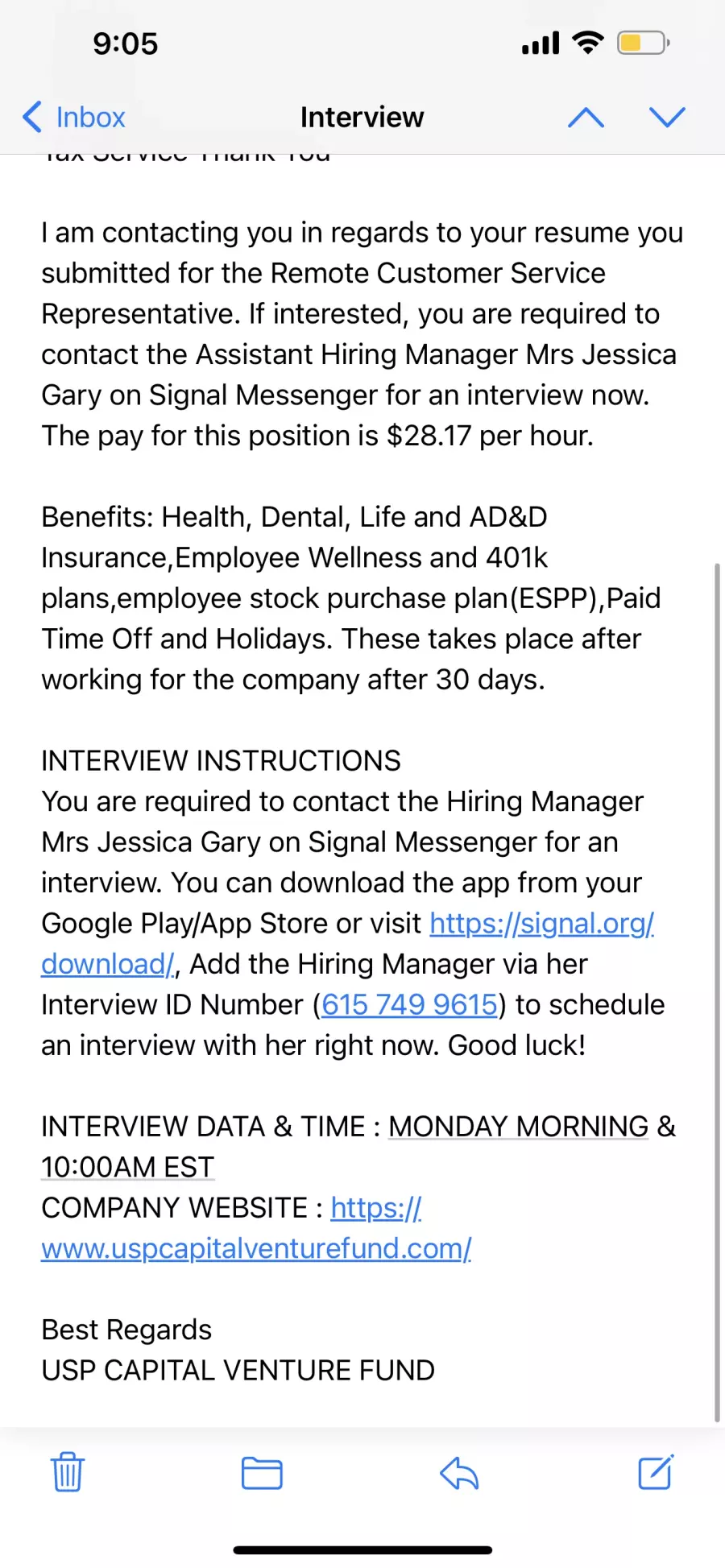Reply to this email
The width and height of the screenshot is (725, 1568).
[x=459, y=1473]
